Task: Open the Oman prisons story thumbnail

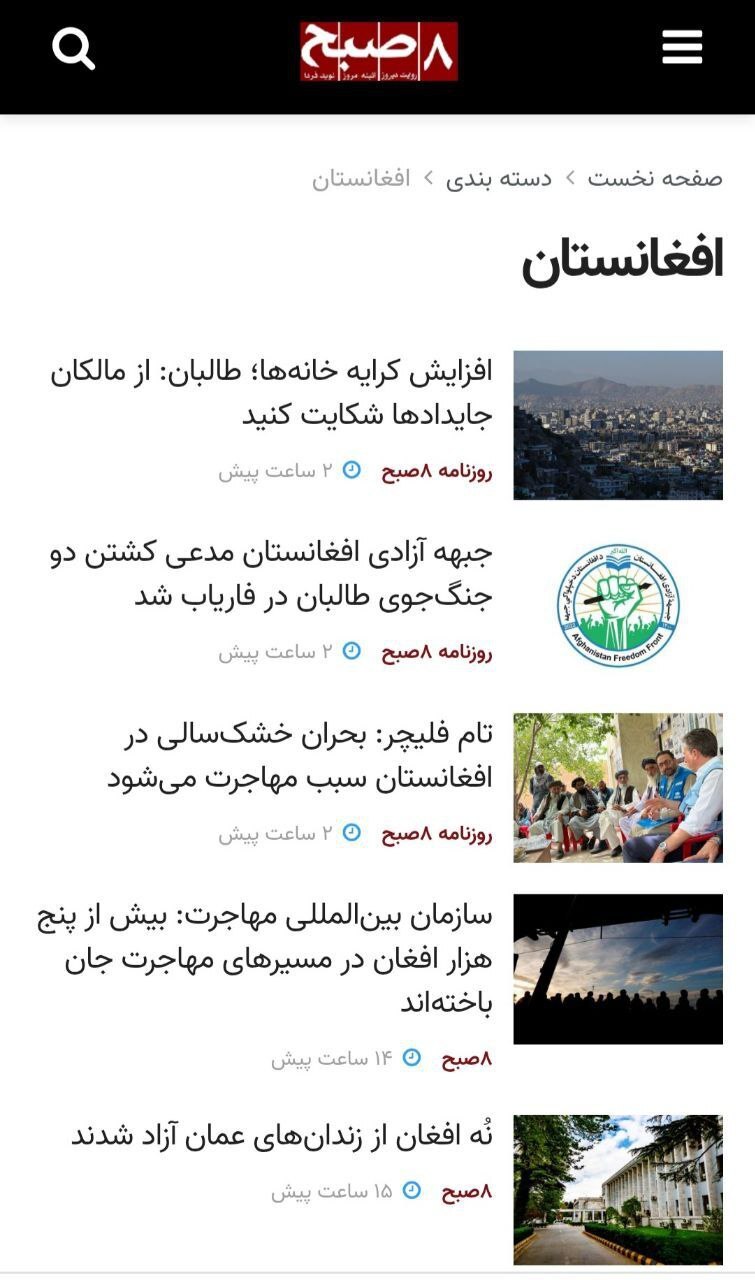Action: tap(618, 1190)
